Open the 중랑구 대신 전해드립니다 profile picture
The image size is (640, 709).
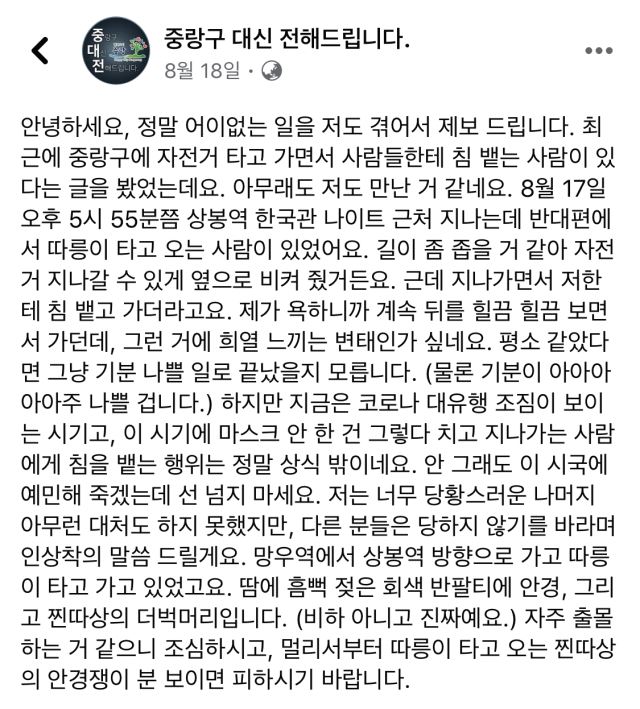(115, 50)
